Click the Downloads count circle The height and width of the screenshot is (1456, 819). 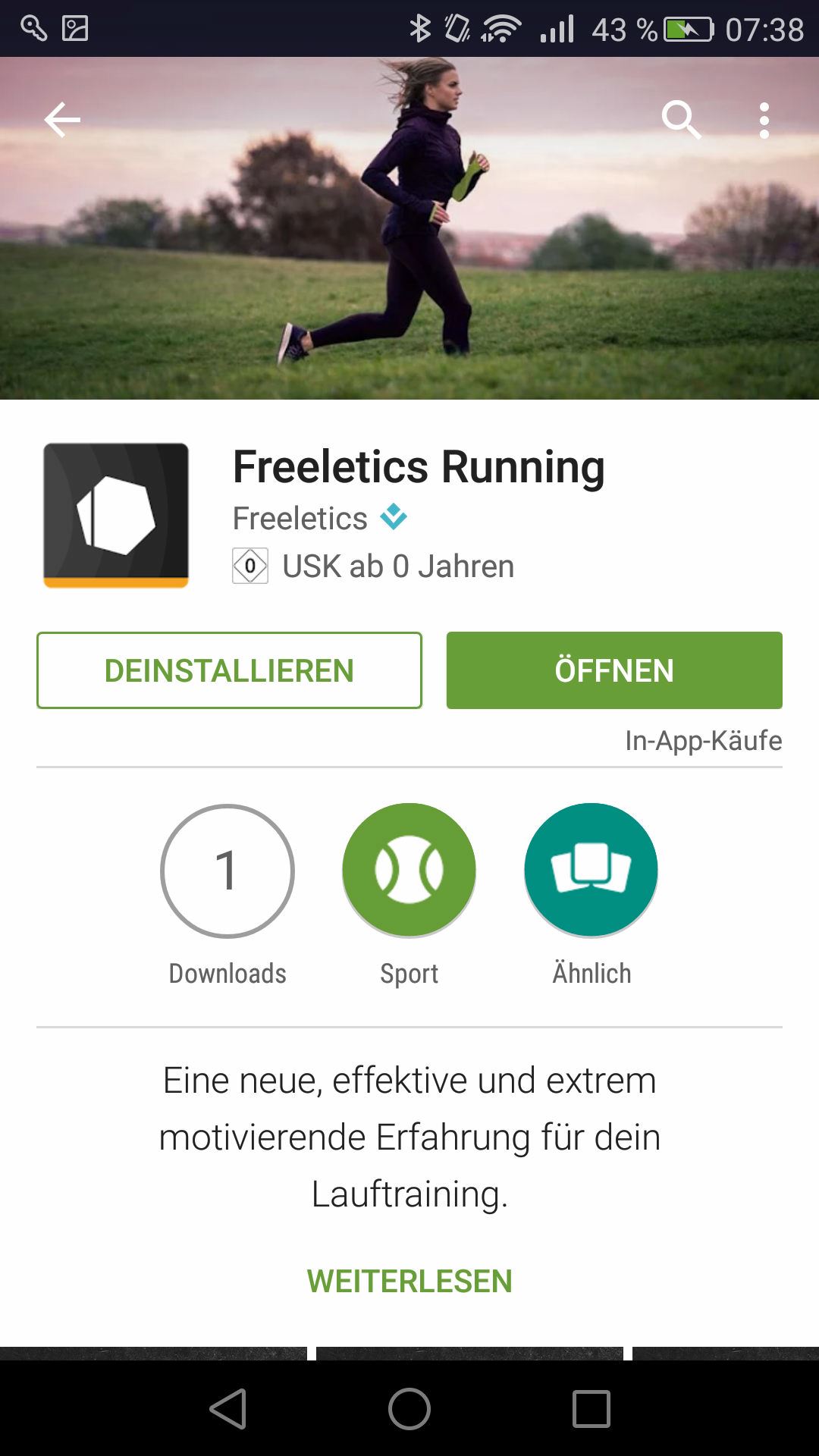227,871
